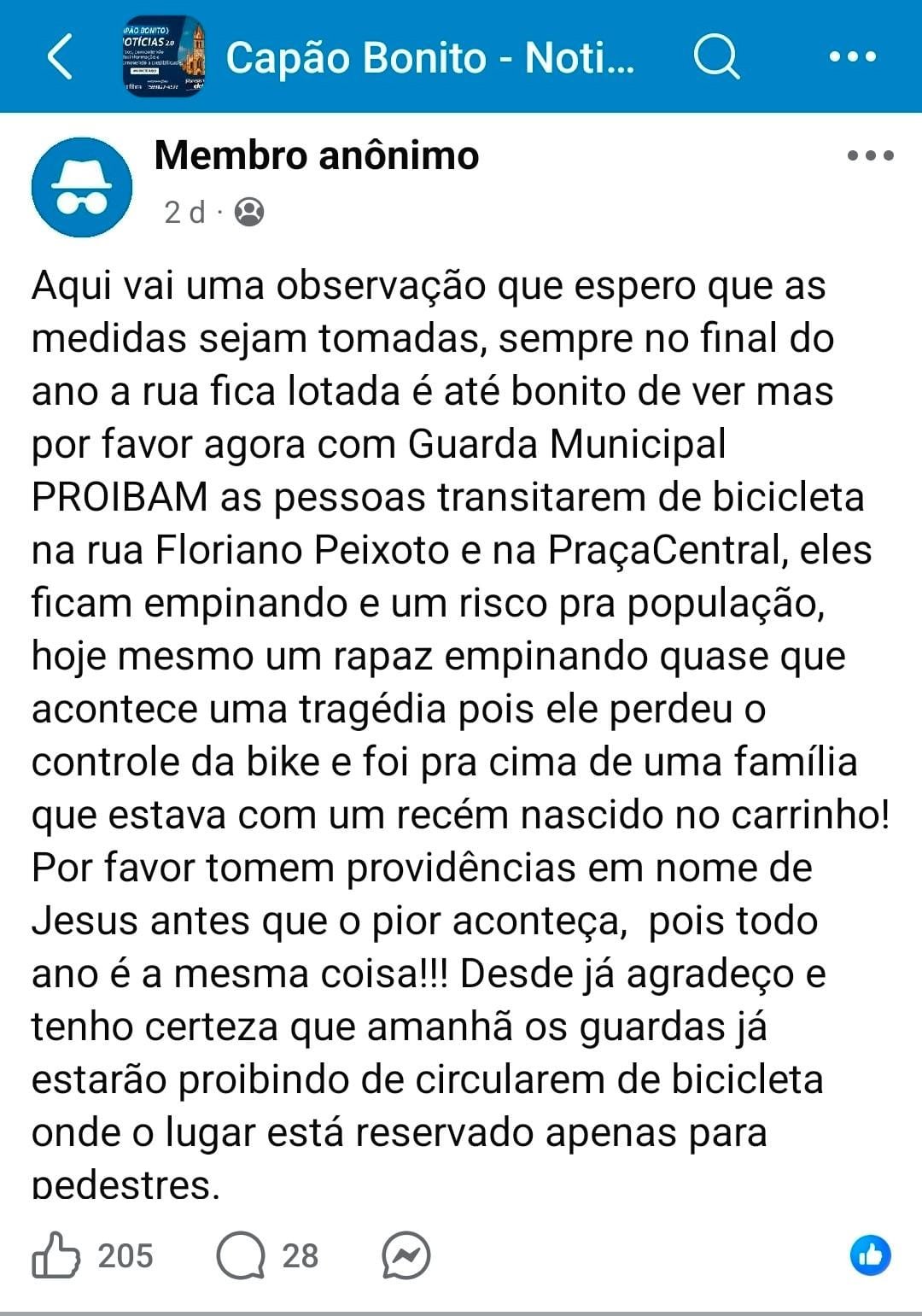Viewport: 922px width, 1316px height.
Task: Go back from the group post
Action: pyautogui.click(x=60, y=57)
